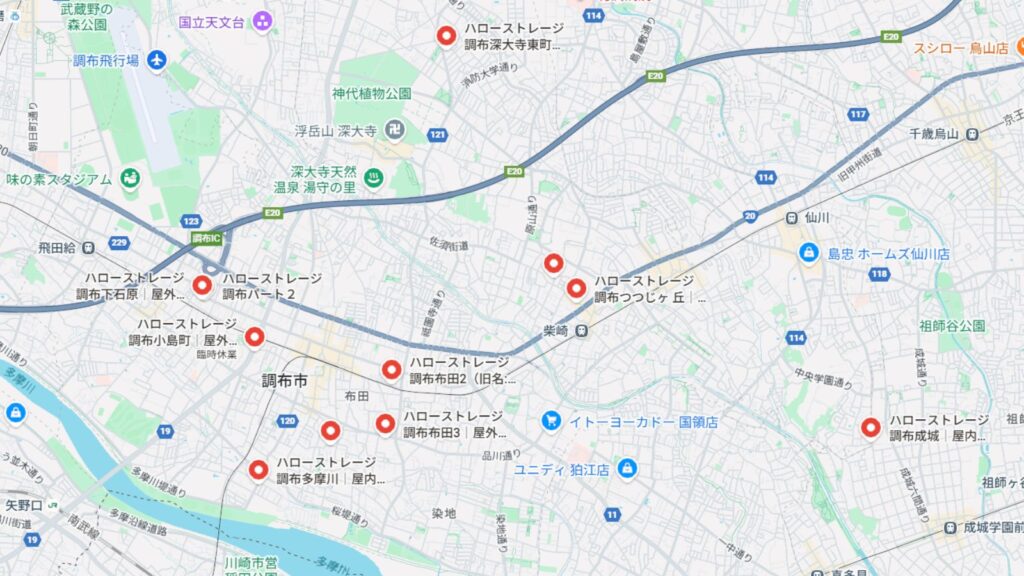Select the ハローストレージ 調布布田2 marker
1024x576 pixels.
pos(391,369)
